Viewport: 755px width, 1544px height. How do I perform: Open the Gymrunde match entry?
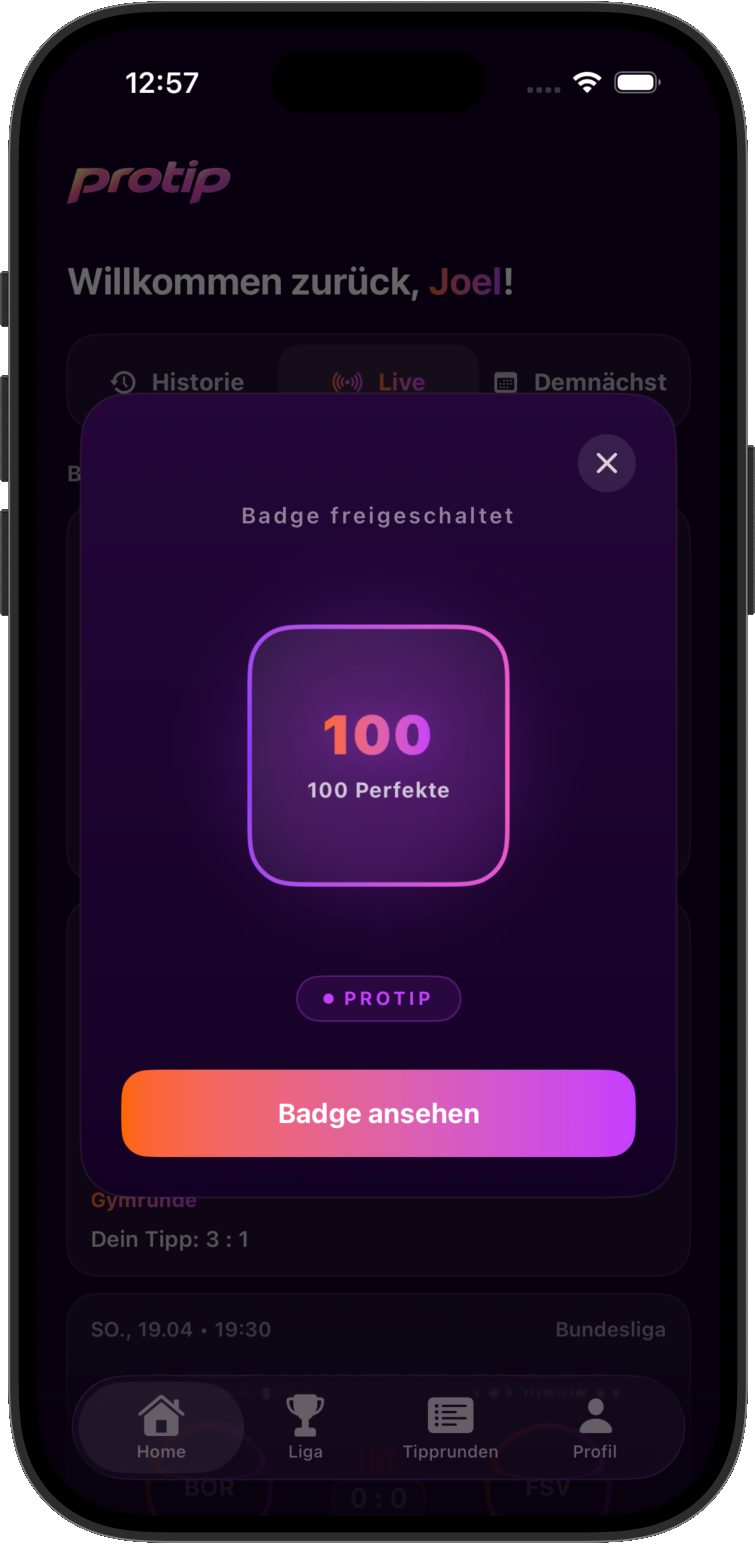(x=143, y=1199)
